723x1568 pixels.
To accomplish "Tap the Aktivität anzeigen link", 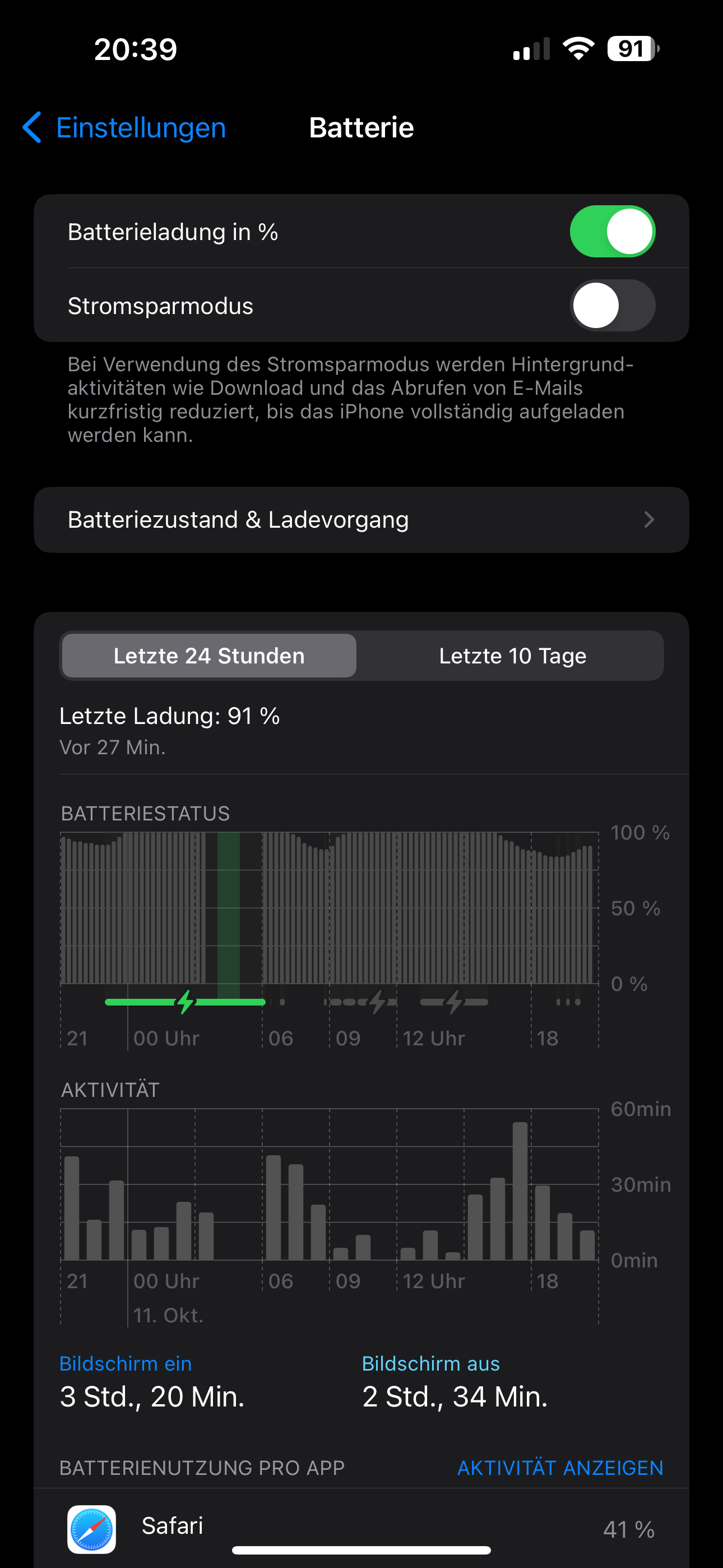I will pos(559,1468).
